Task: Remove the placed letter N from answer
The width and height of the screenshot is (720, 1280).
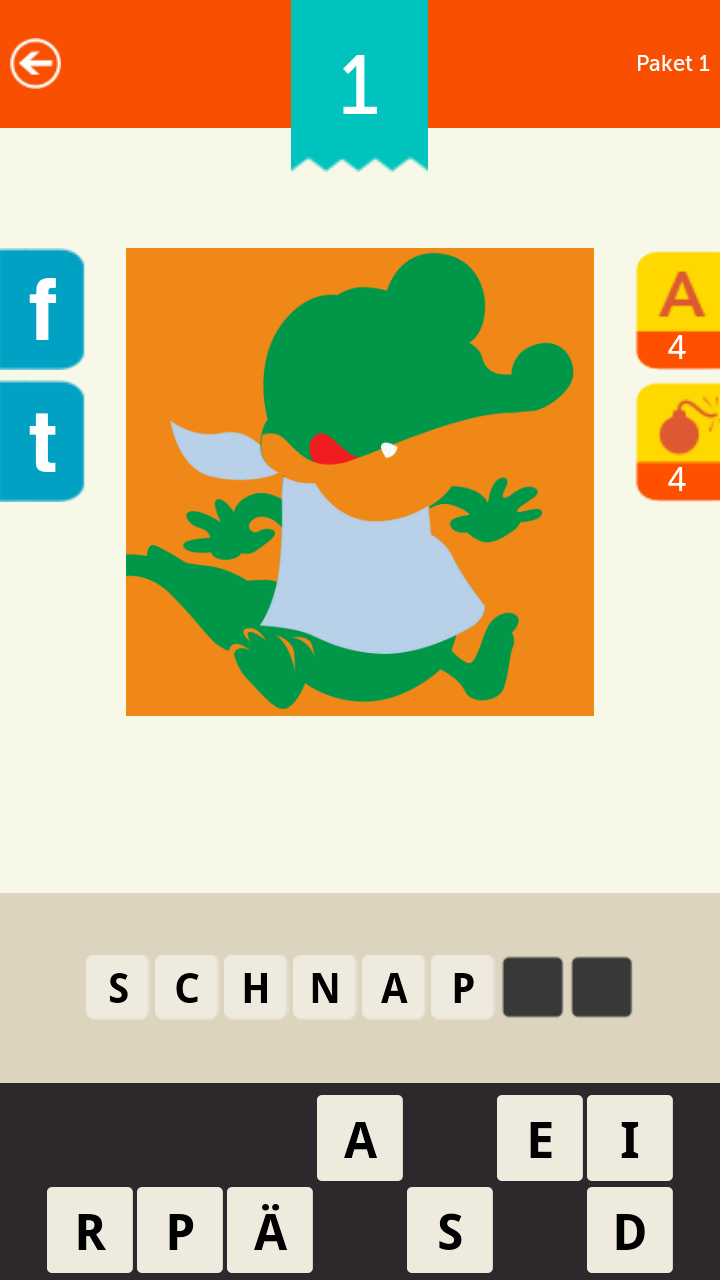Action: click(324, 987)
